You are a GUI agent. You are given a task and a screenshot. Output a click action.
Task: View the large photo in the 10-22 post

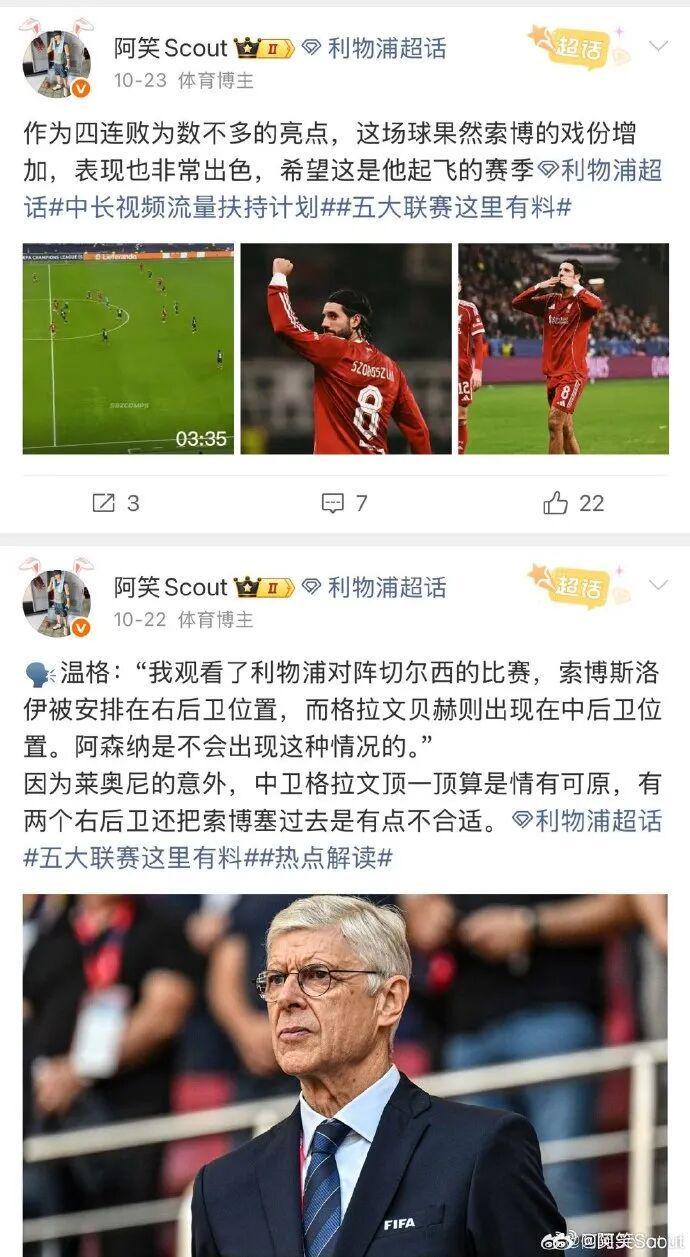(x=345, y=1075)
